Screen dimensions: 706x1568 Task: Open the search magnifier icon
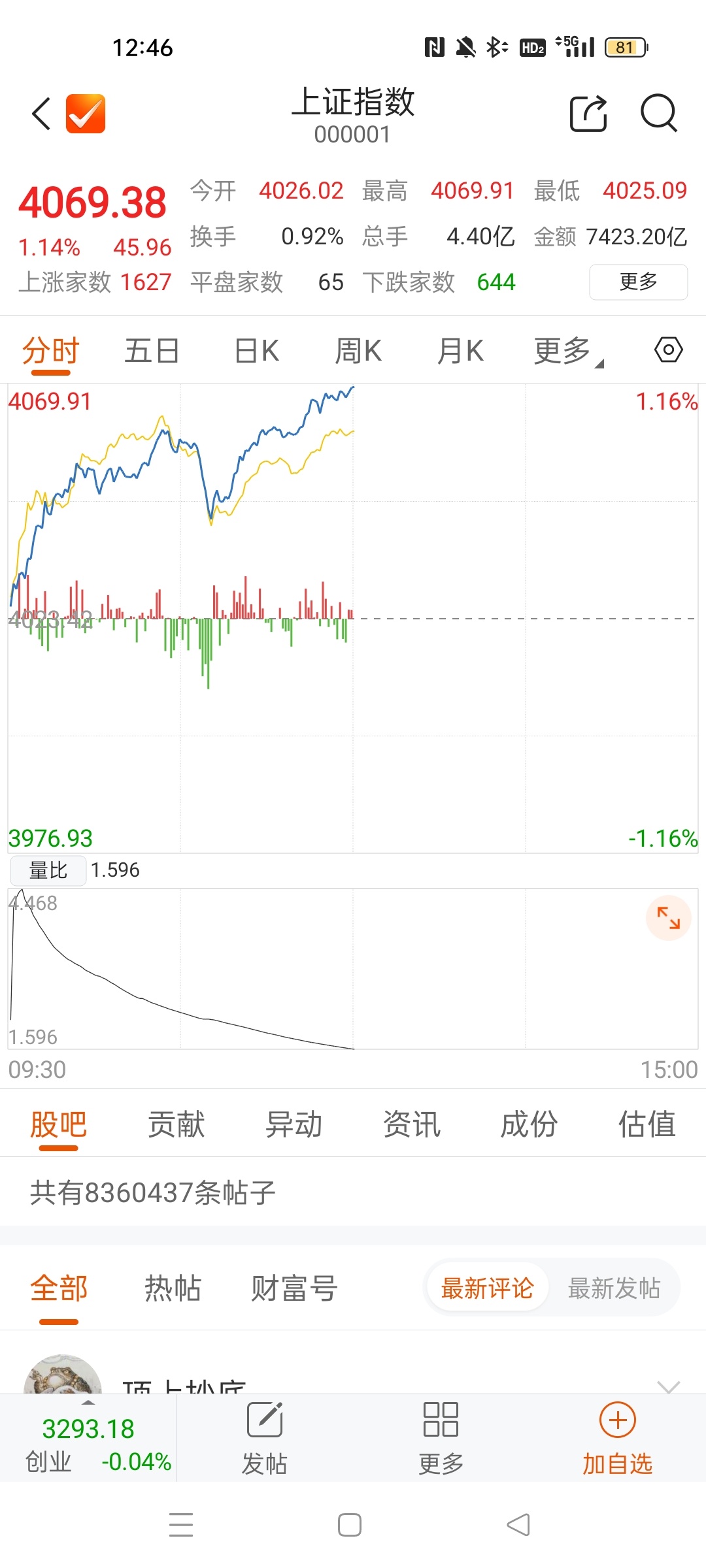658,114
